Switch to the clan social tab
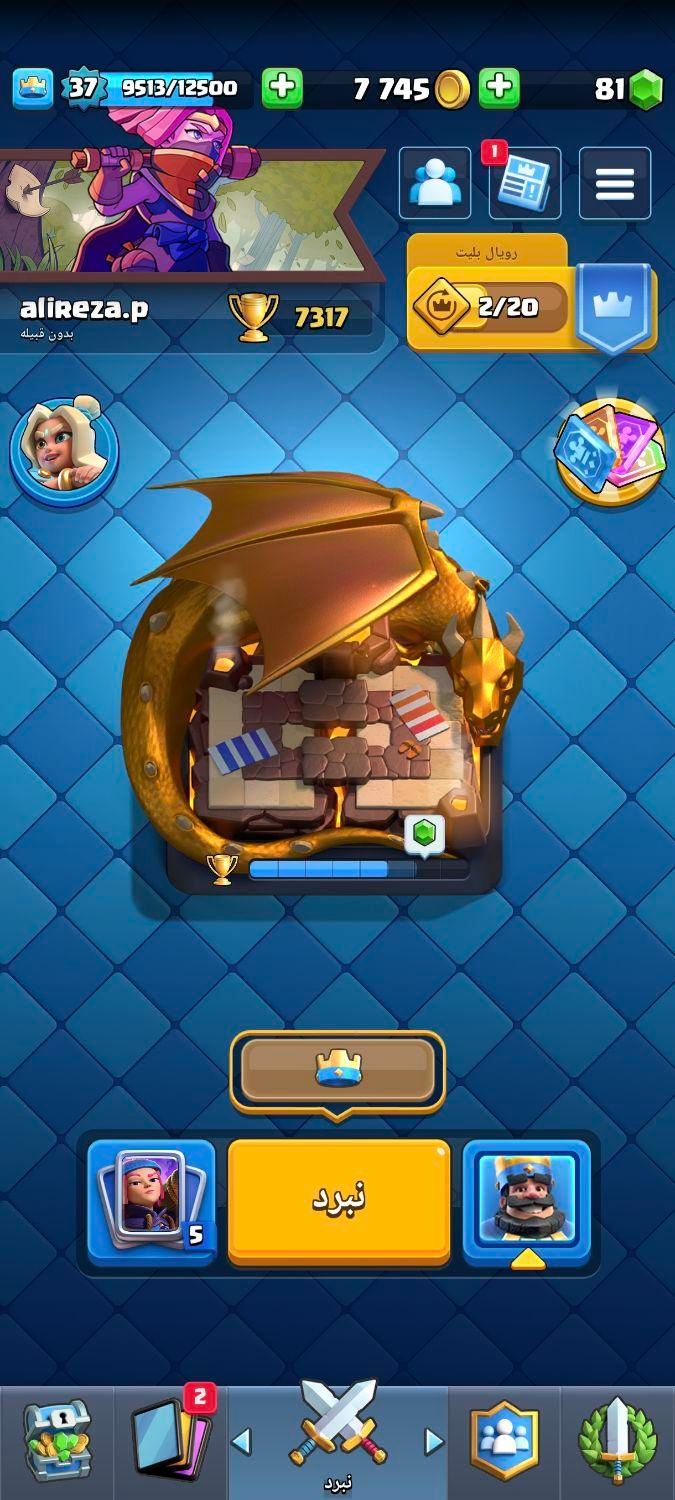 (x=504, y=1440)
